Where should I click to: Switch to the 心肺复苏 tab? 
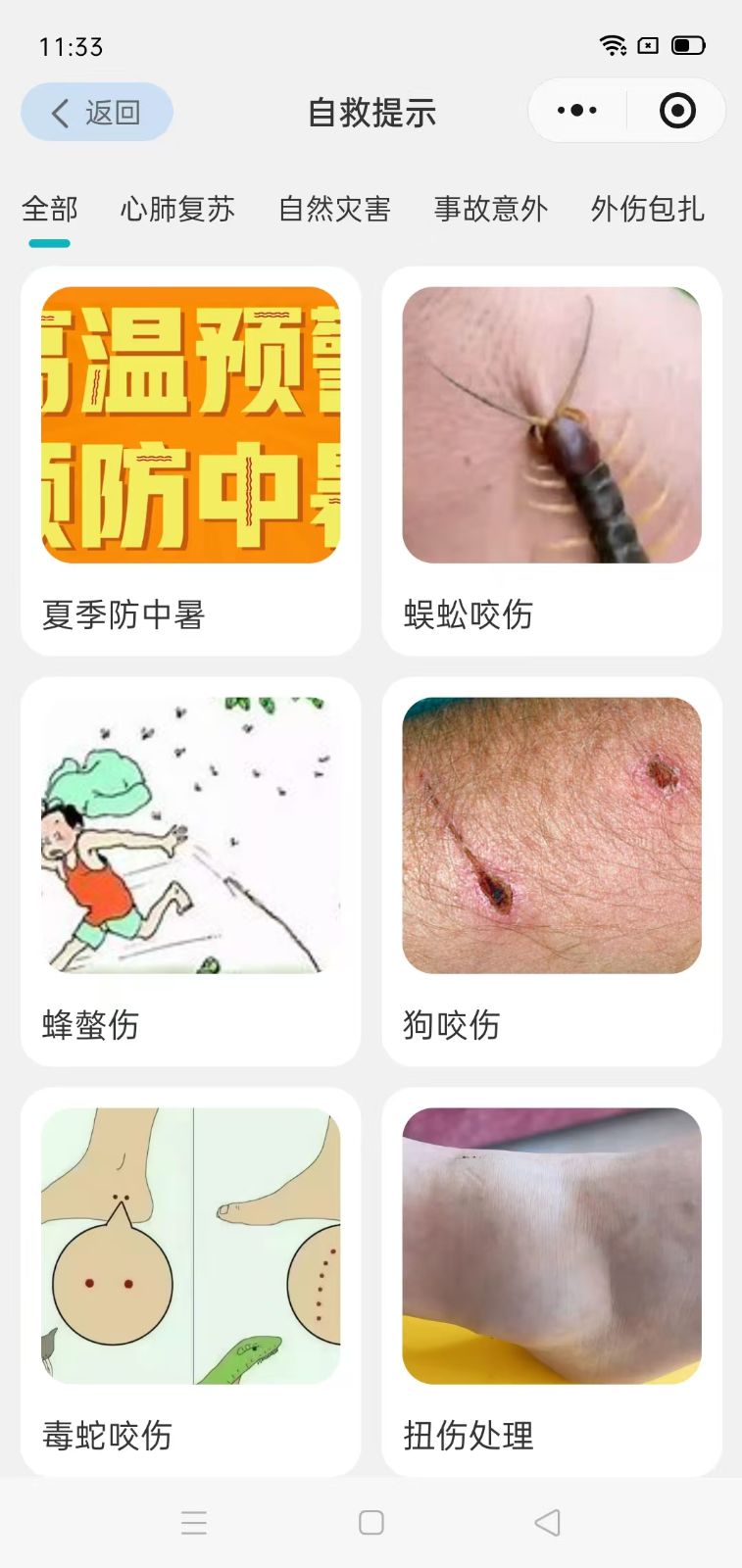[x=177, y=209]
